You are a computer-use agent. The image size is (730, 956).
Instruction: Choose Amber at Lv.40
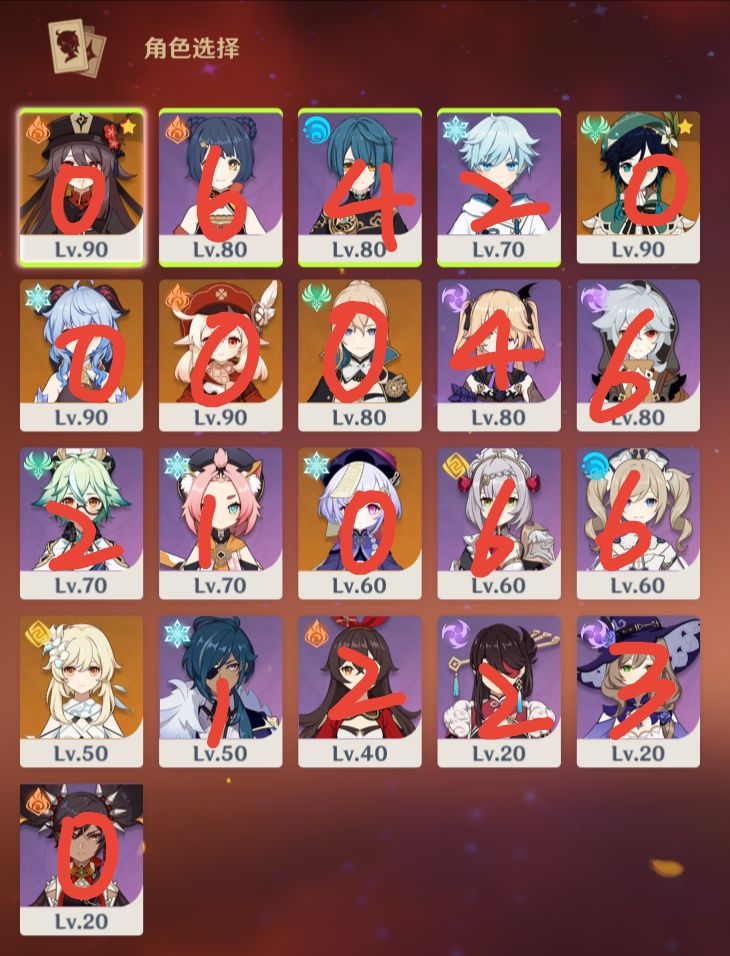[x=359, y=690]
